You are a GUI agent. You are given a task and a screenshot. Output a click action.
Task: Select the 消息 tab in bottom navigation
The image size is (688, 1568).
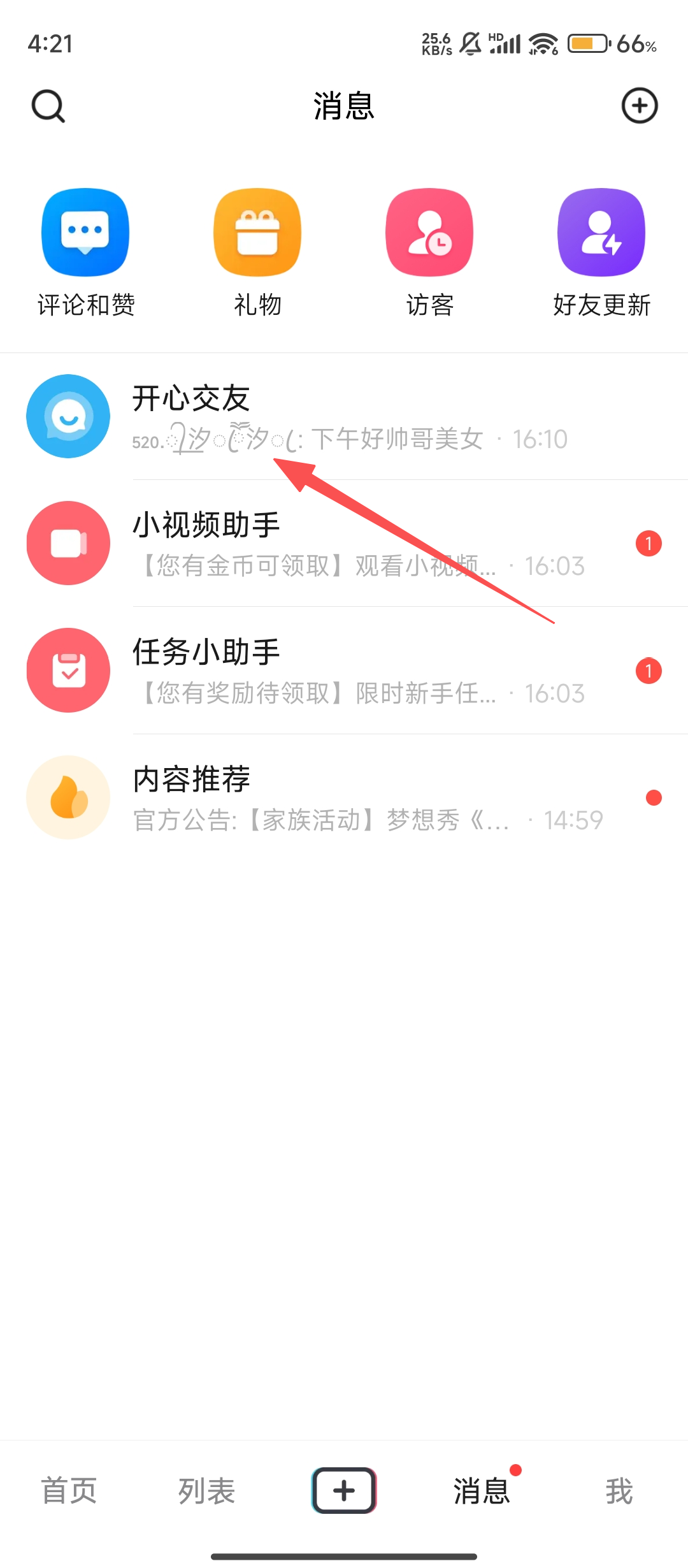[482, 1490]
